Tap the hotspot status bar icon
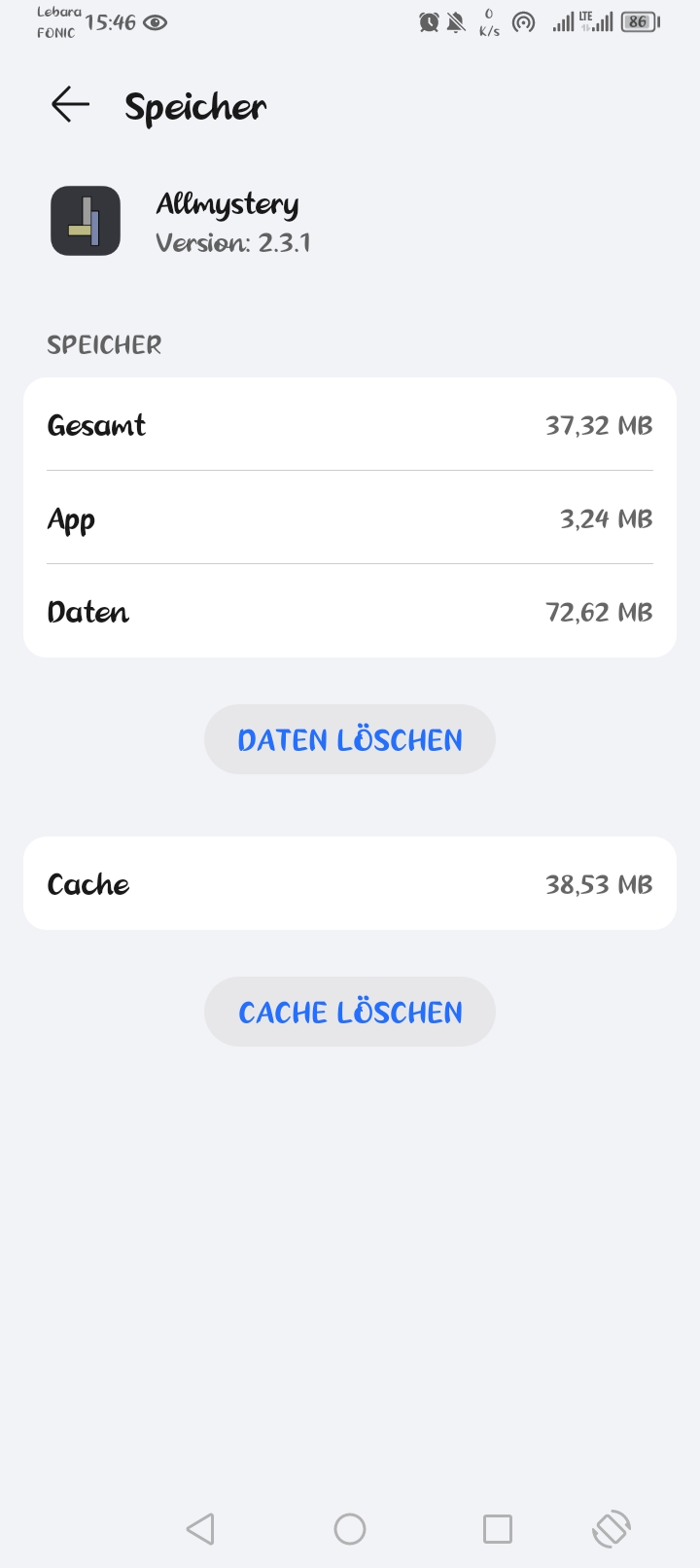 (x=523, y=21)
